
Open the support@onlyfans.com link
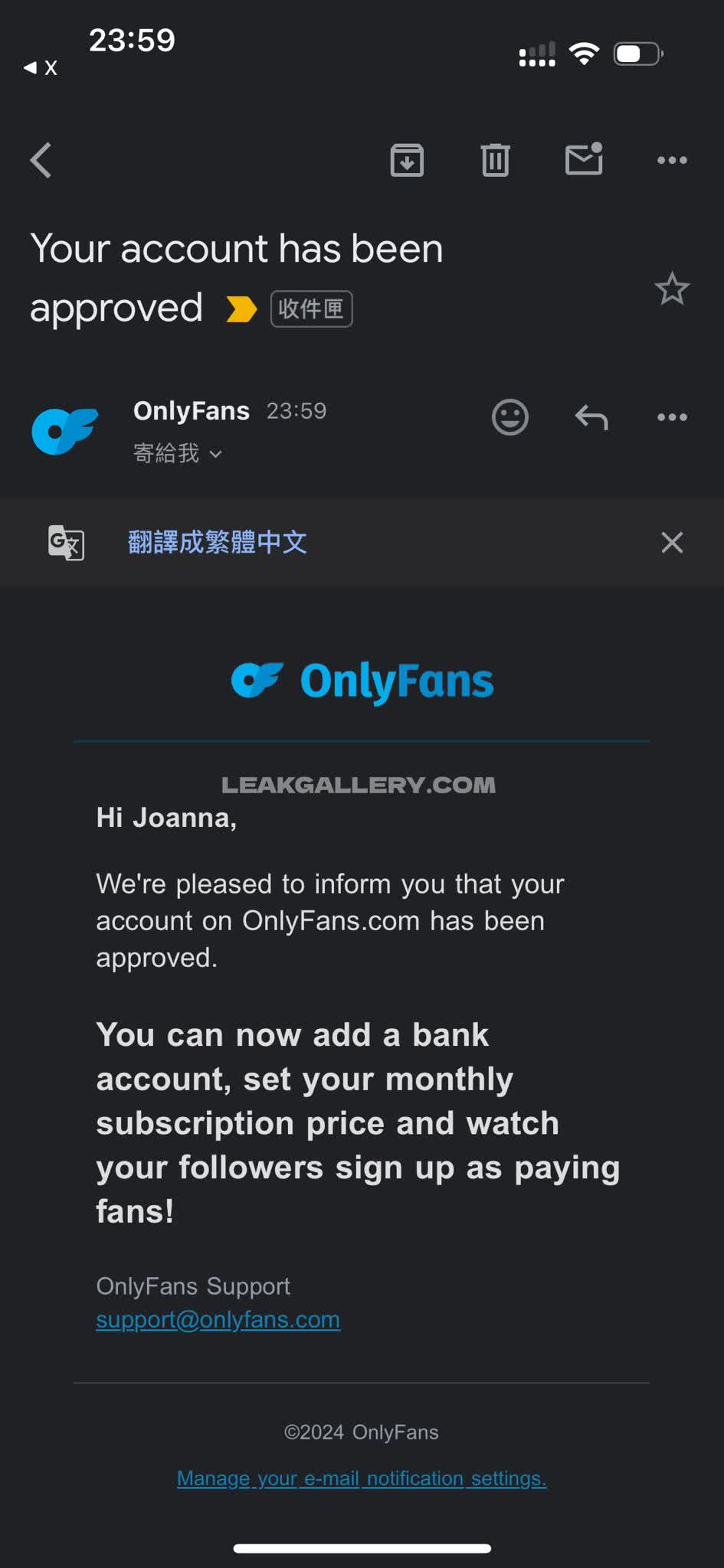218,1319
